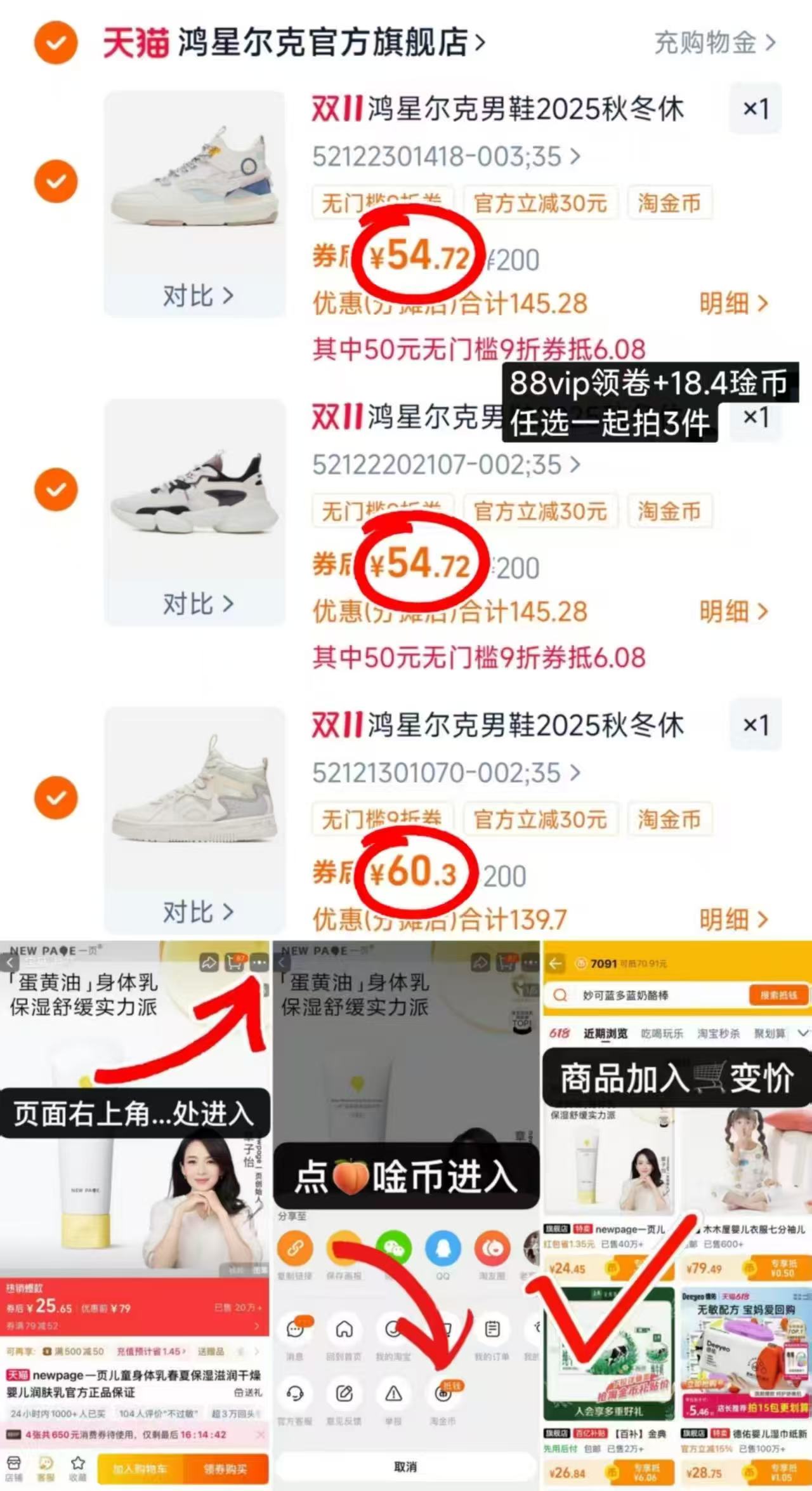Tap the WeChat share icon

click(x=394, y=1249)
